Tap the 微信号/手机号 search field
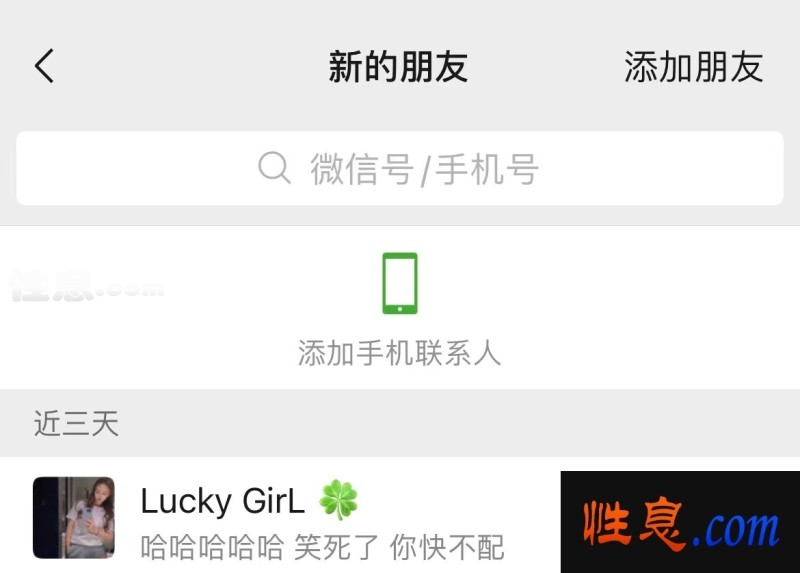This screenshot has width=800, height=573. 400,168
